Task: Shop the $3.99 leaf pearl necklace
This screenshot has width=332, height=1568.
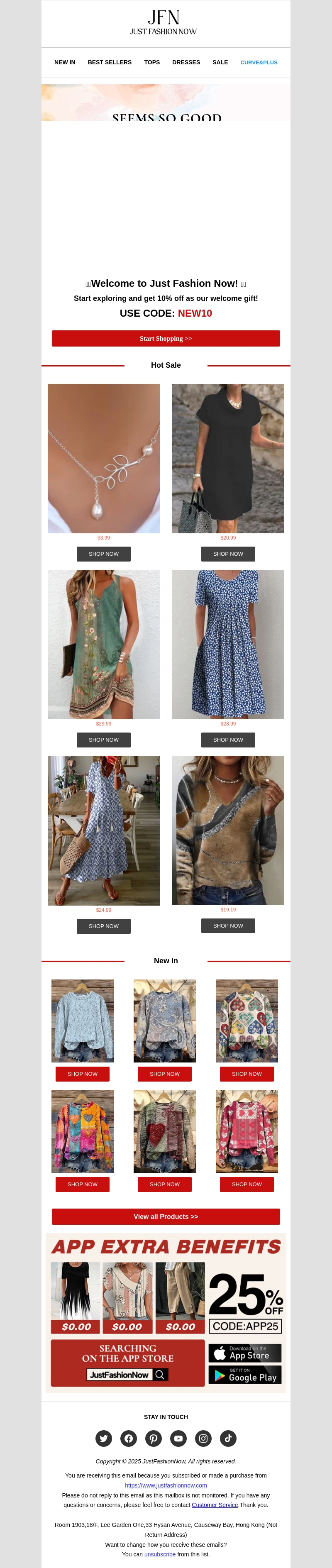Action: (x=104, y=554)
